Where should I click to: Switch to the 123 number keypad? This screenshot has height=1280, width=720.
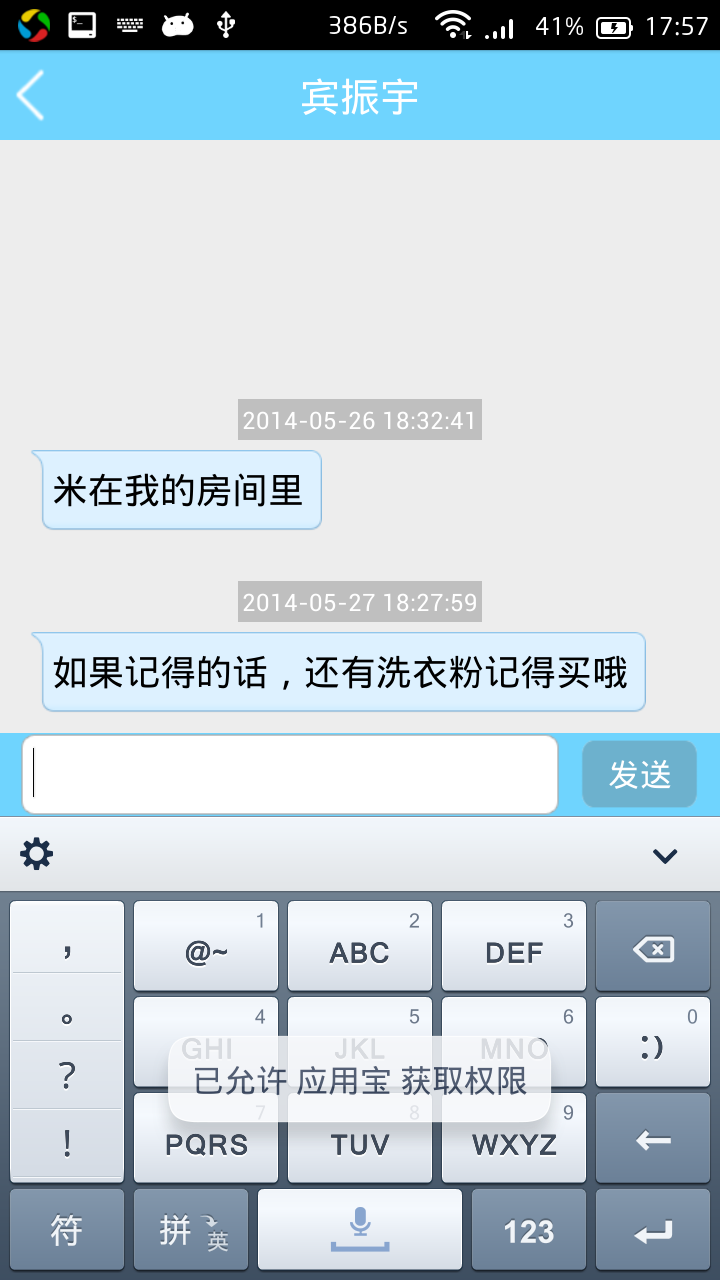528,1230
